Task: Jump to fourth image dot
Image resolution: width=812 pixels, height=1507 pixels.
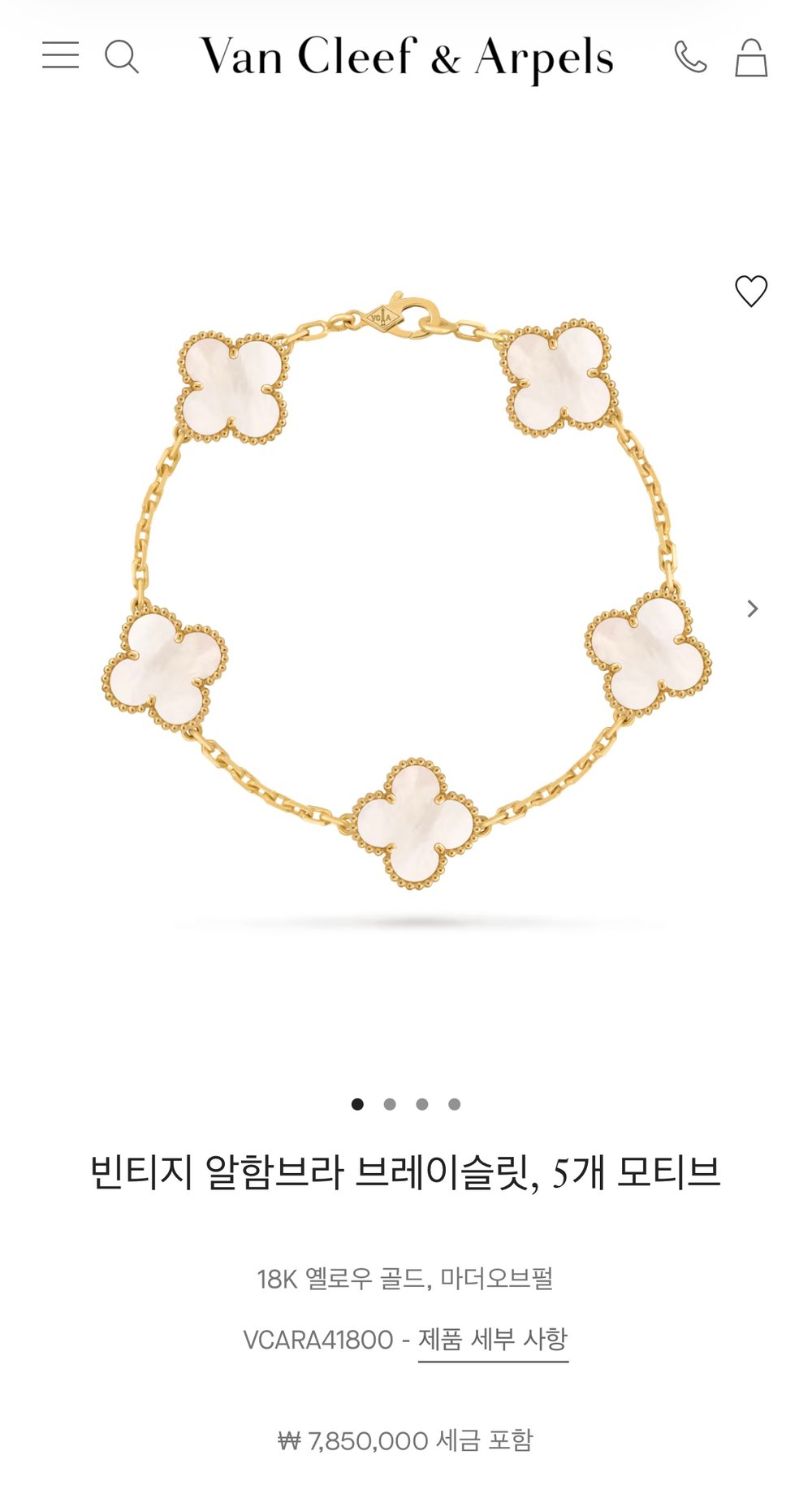Action: click(455, 1104)
